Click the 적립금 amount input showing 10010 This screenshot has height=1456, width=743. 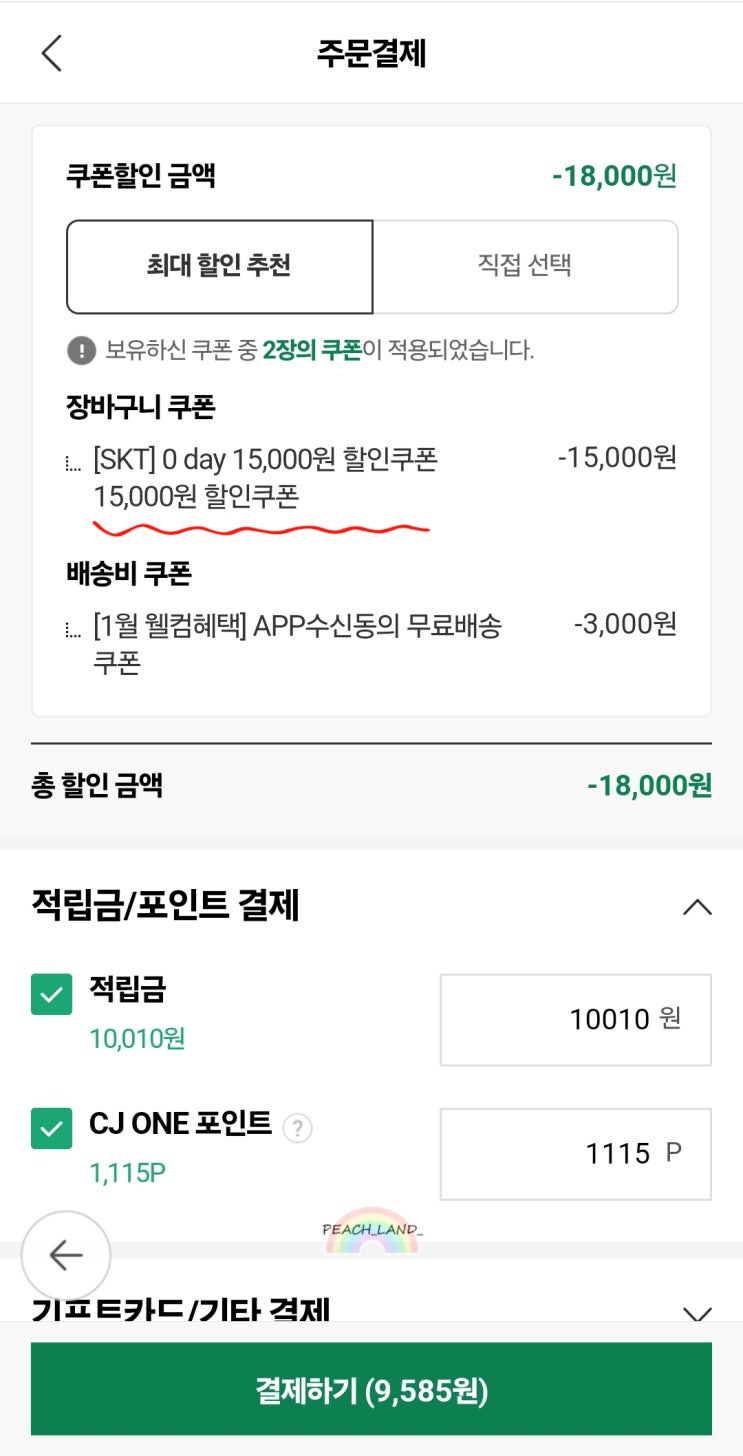click(574, 1018)
